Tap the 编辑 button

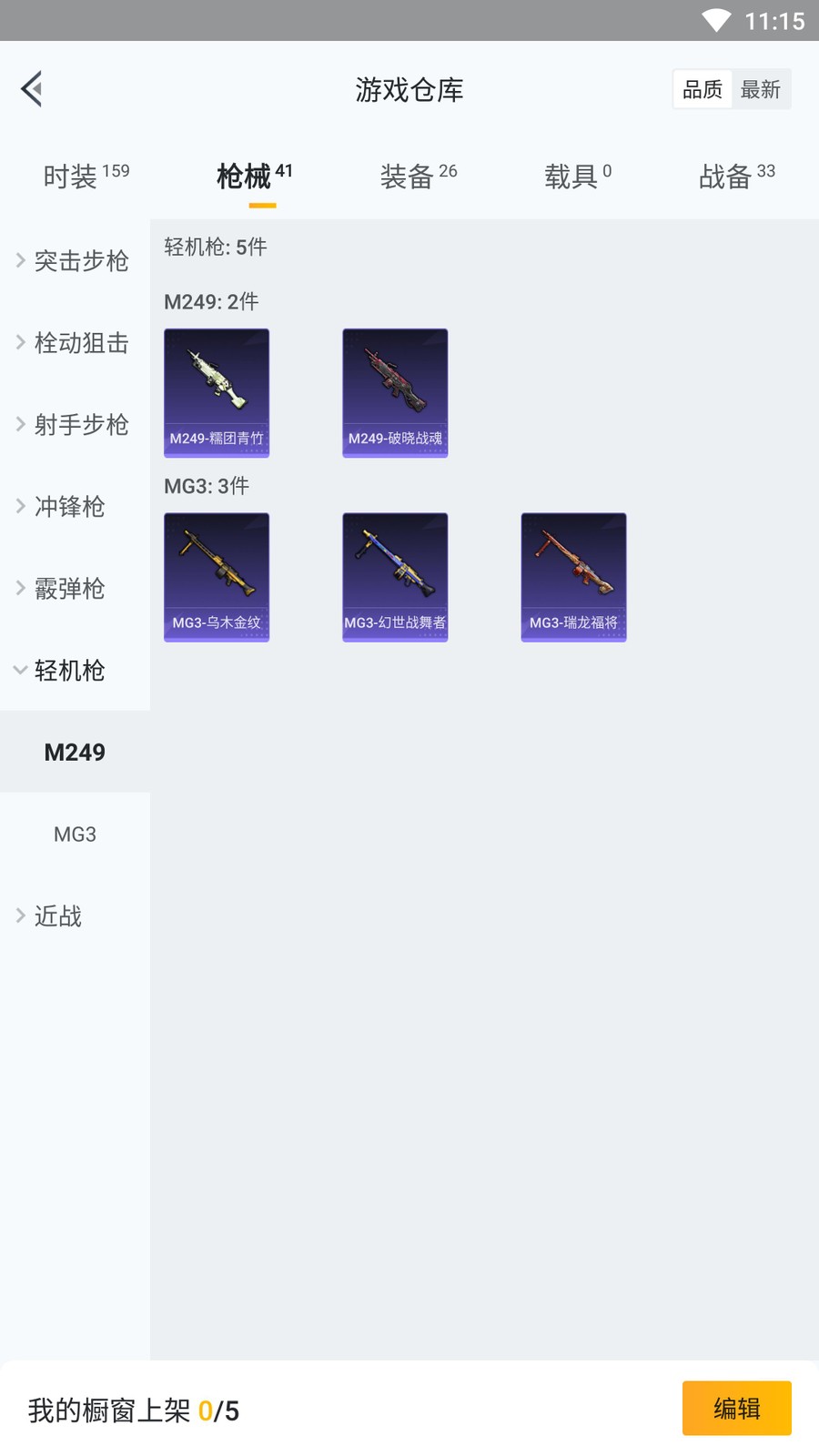[736, 1408]
